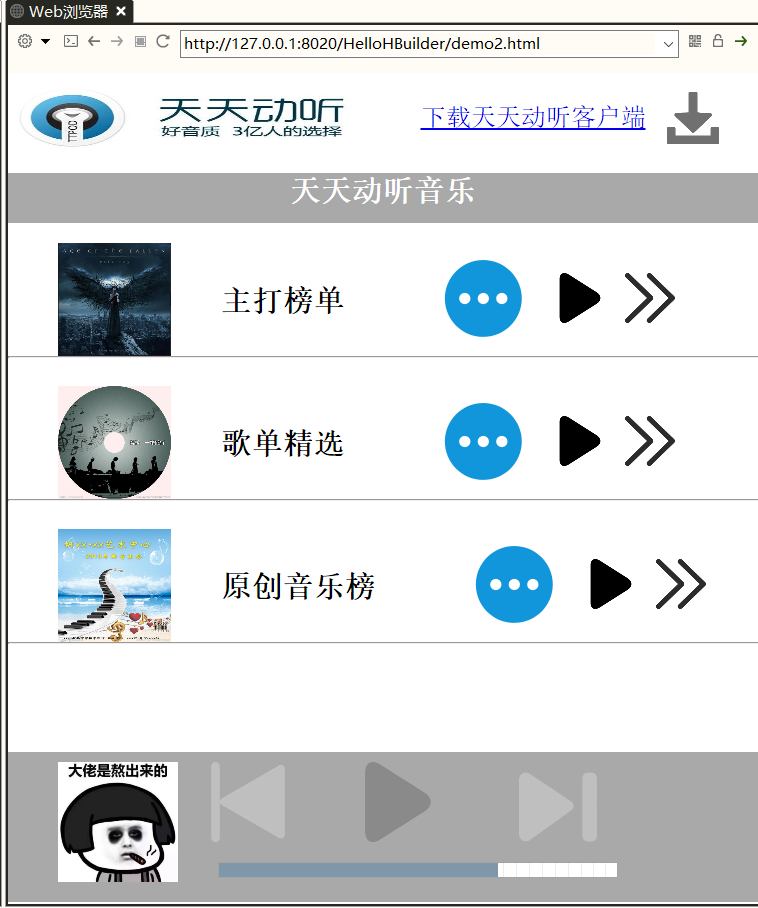Open more options for 主打榜单
Image resolution: width=758 pixels, height=908 pixels.
point(483,298)
